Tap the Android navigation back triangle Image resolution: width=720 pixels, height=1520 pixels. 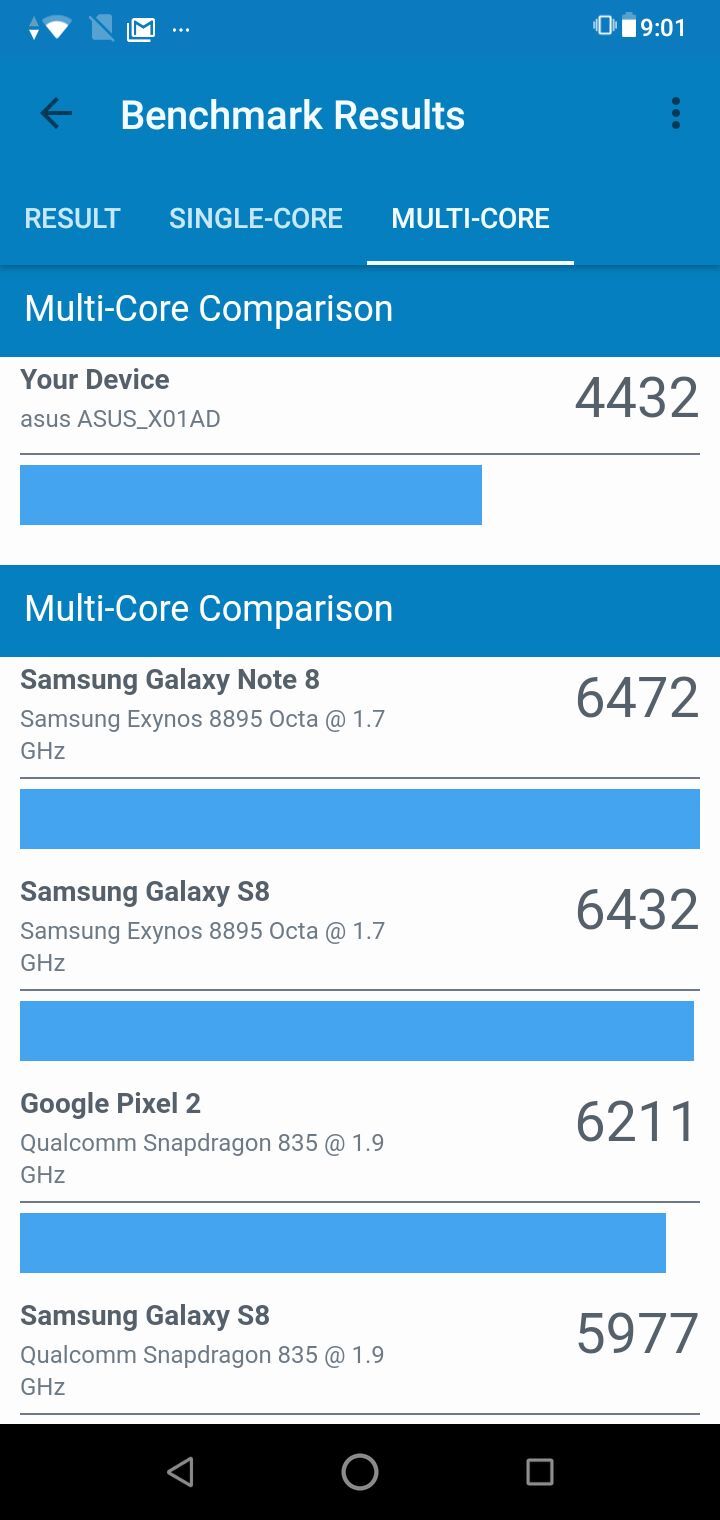pos(180,1471)
